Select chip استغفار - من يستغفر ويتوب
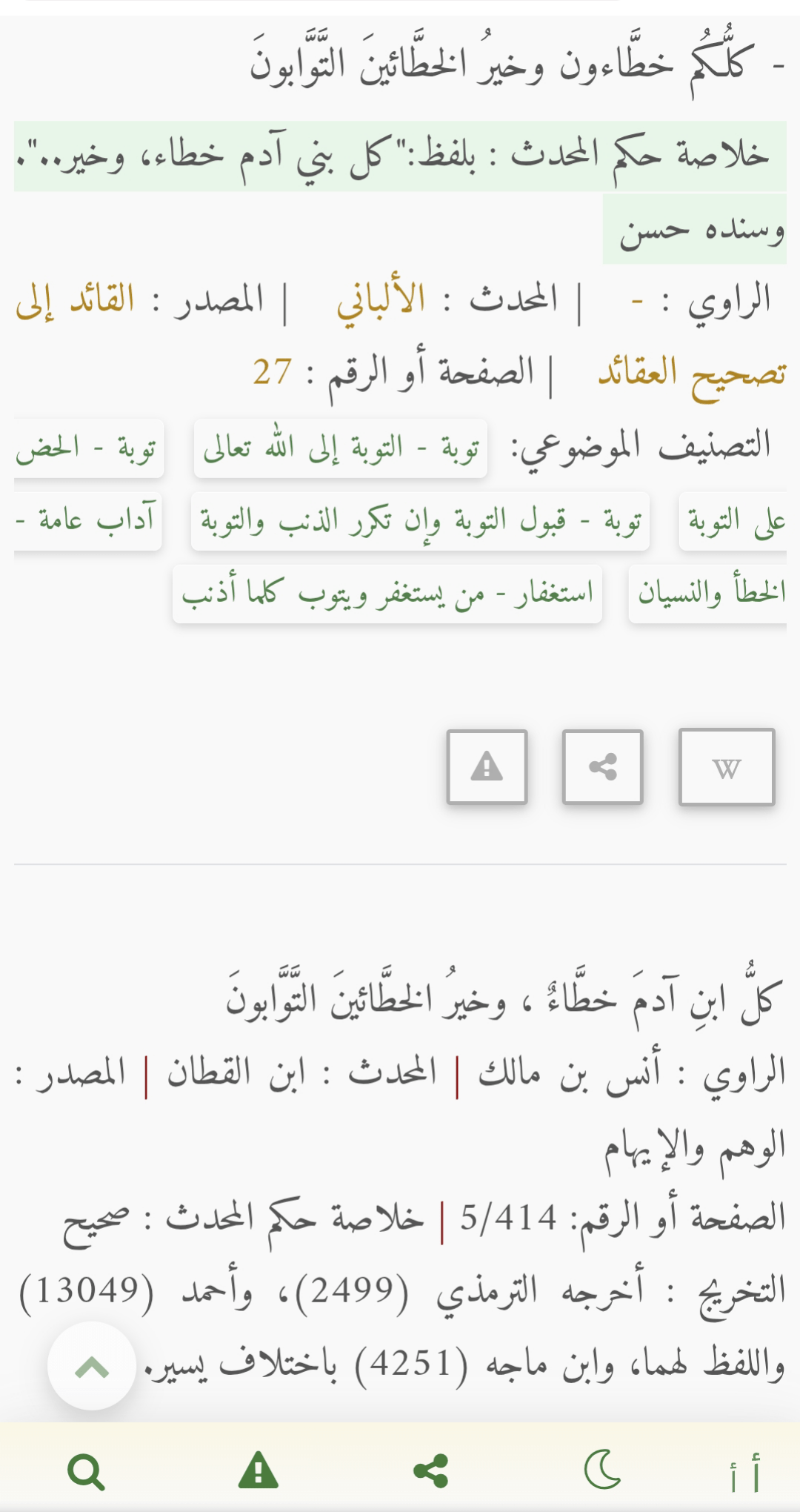Image resolution: width=800 pixels, height=1512 pixels. pos(387,594)
